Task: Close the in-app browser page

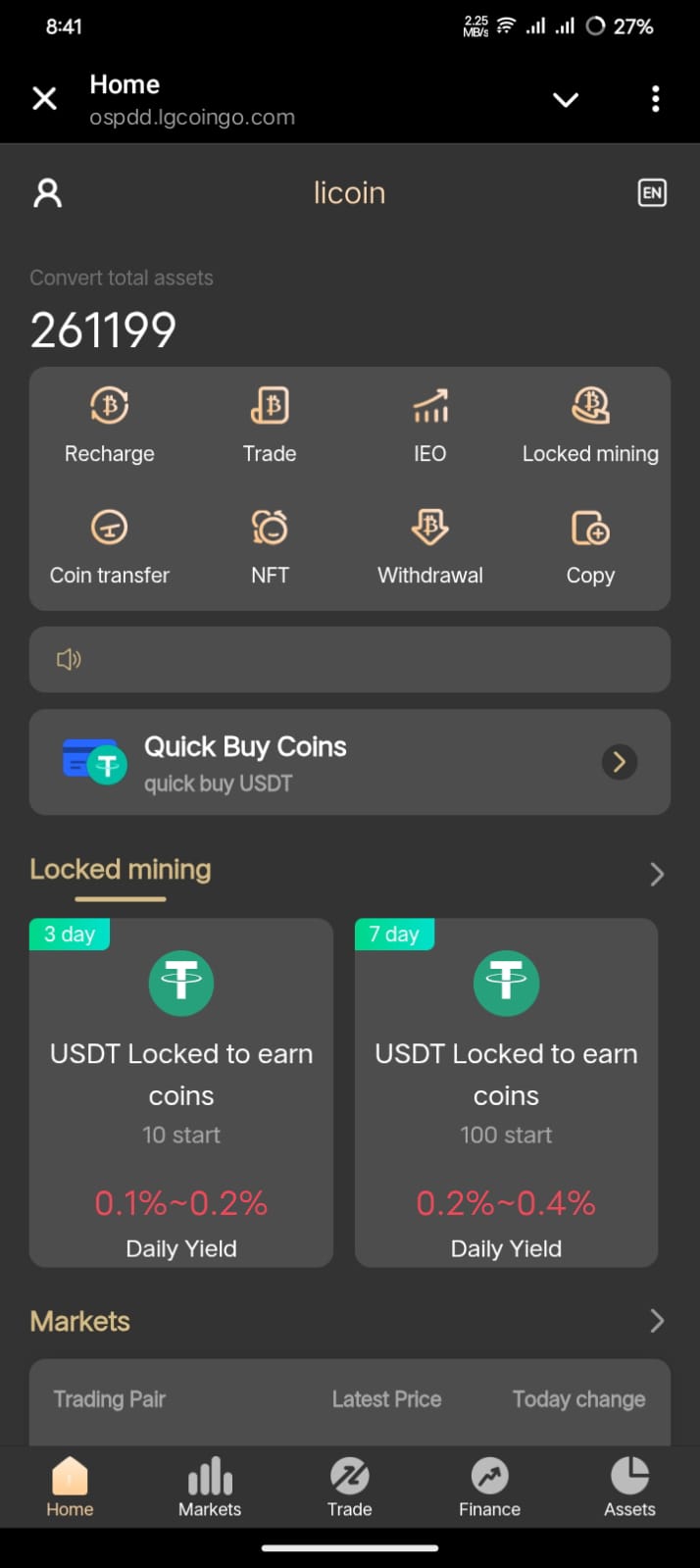Action: coord(44,98)
